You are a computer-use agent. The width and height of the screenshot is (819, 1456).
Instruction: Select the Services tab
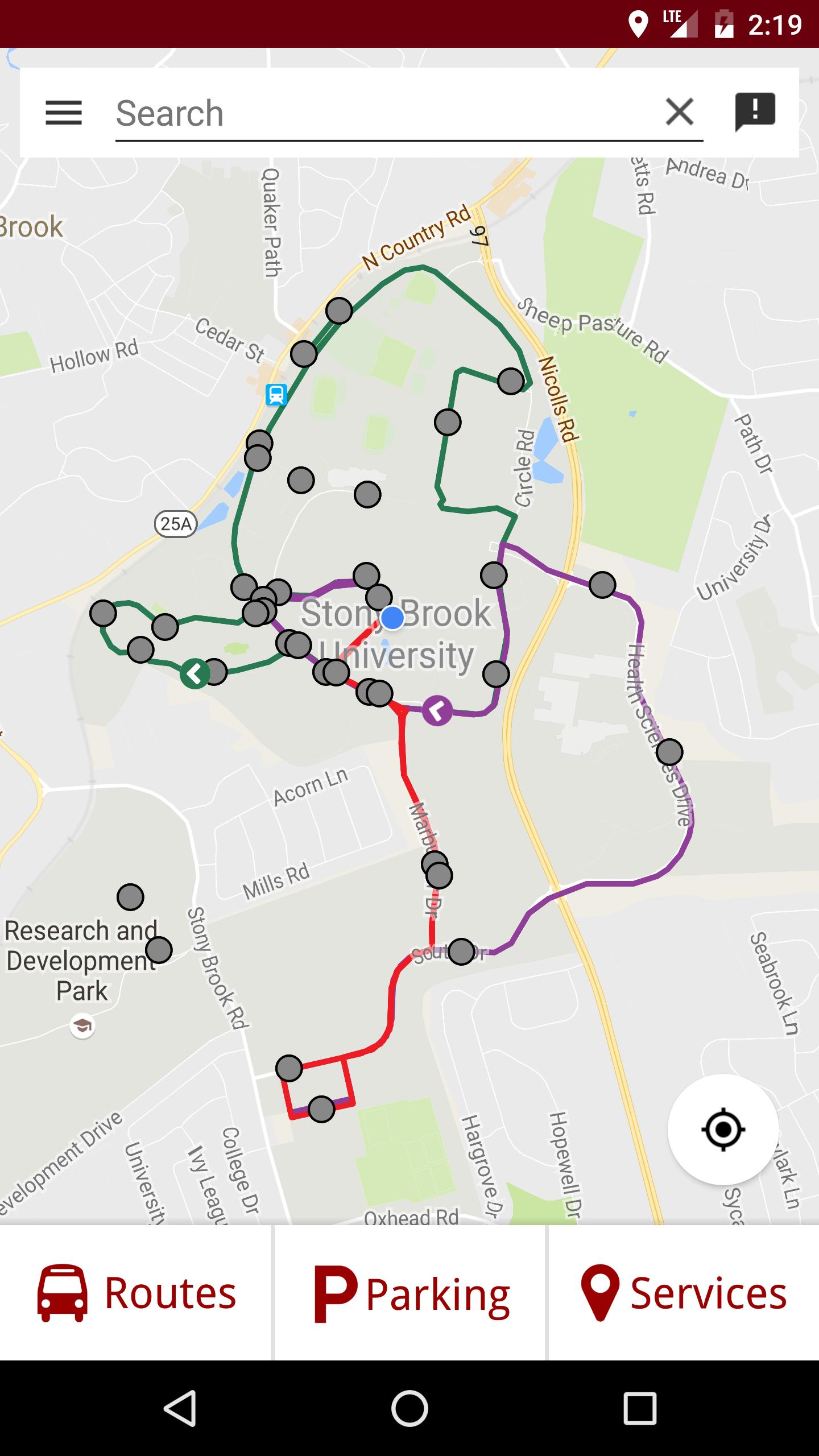click(x=684, y=1293)
